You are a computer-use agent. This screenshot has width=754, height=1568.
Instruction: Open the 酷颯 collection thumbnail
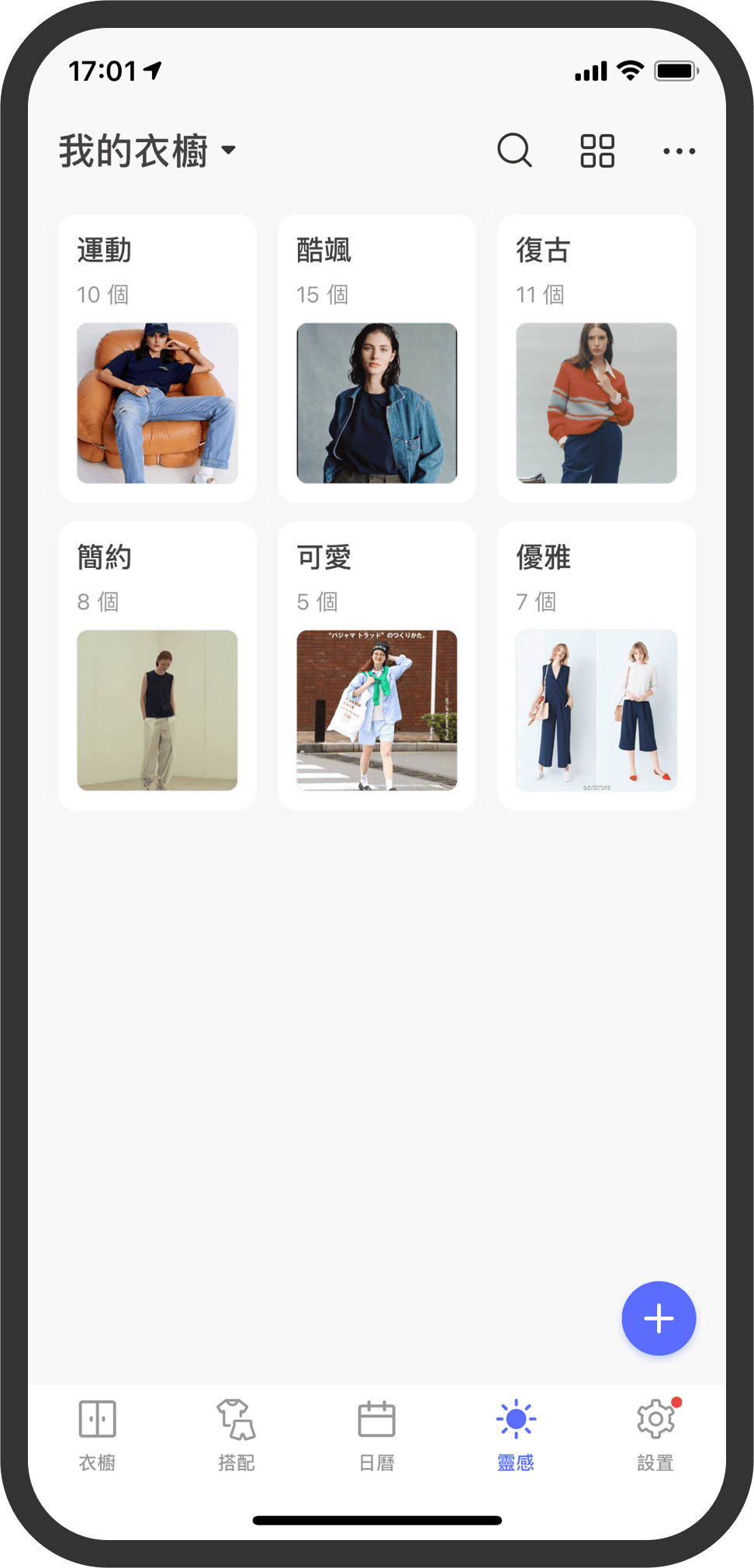376,402
